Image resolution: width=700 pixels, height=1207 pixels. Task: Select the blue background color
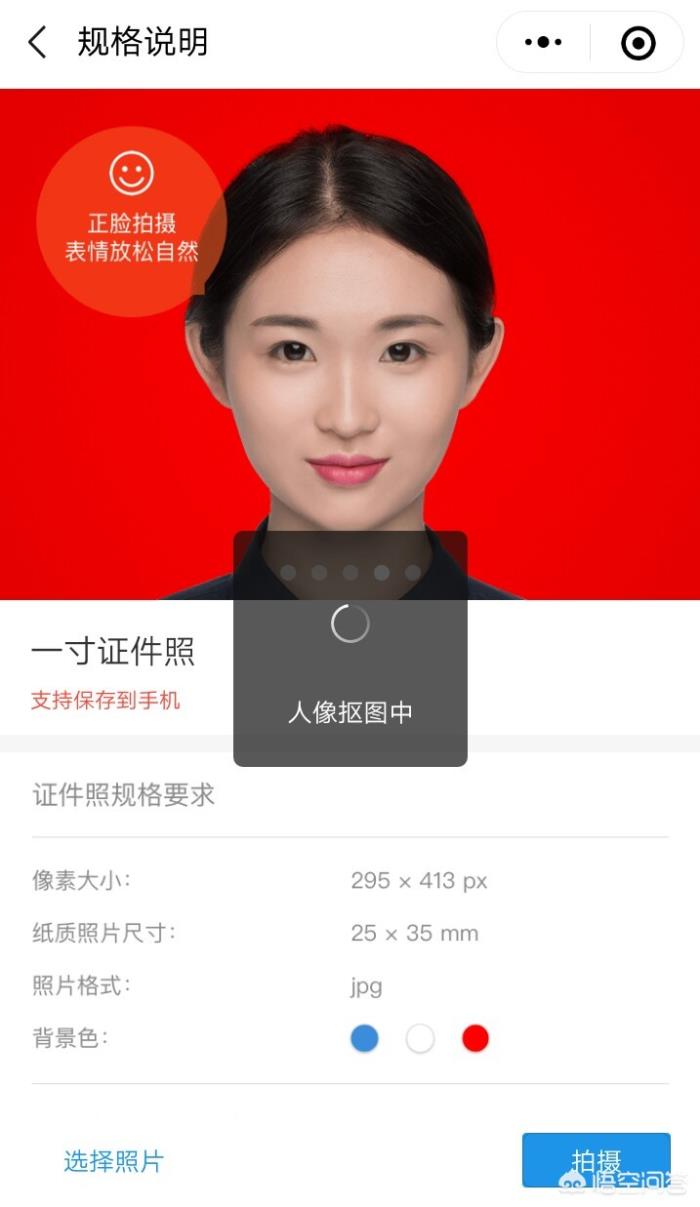click(x=365, y=1039)
